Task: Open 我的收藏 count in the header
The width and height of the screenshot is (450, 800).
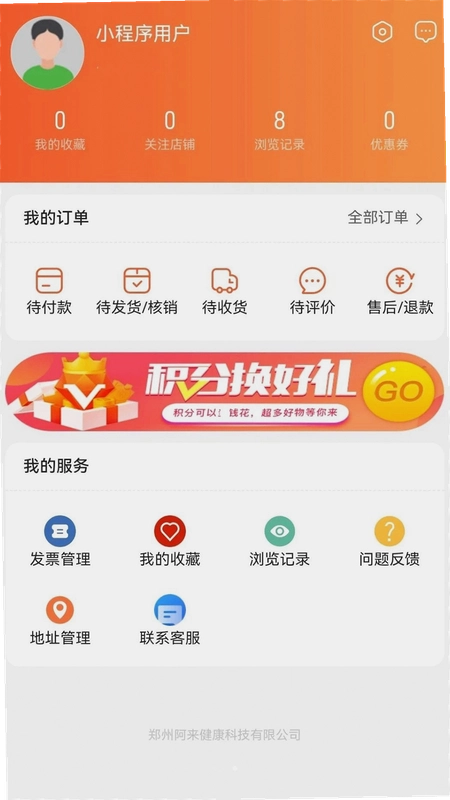Action: pyautogui.click(x=60, y=132)
